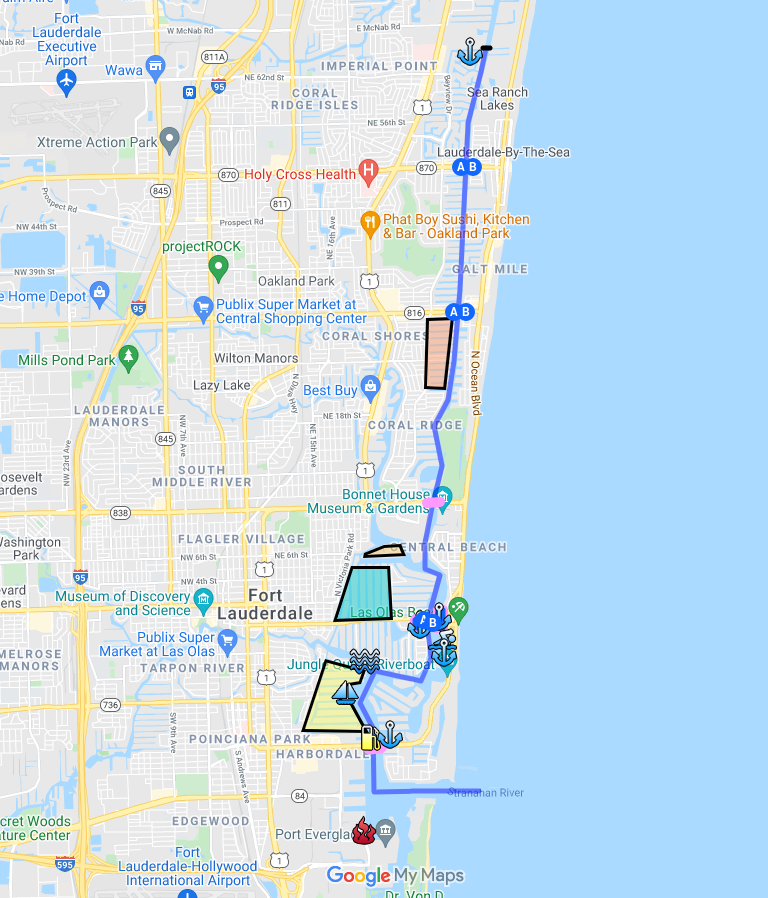Image resolution: width=768 pixels, height=898 pixels.
Task: Tap the Home Depot shopping marker
Action: [x=98, y=294]
